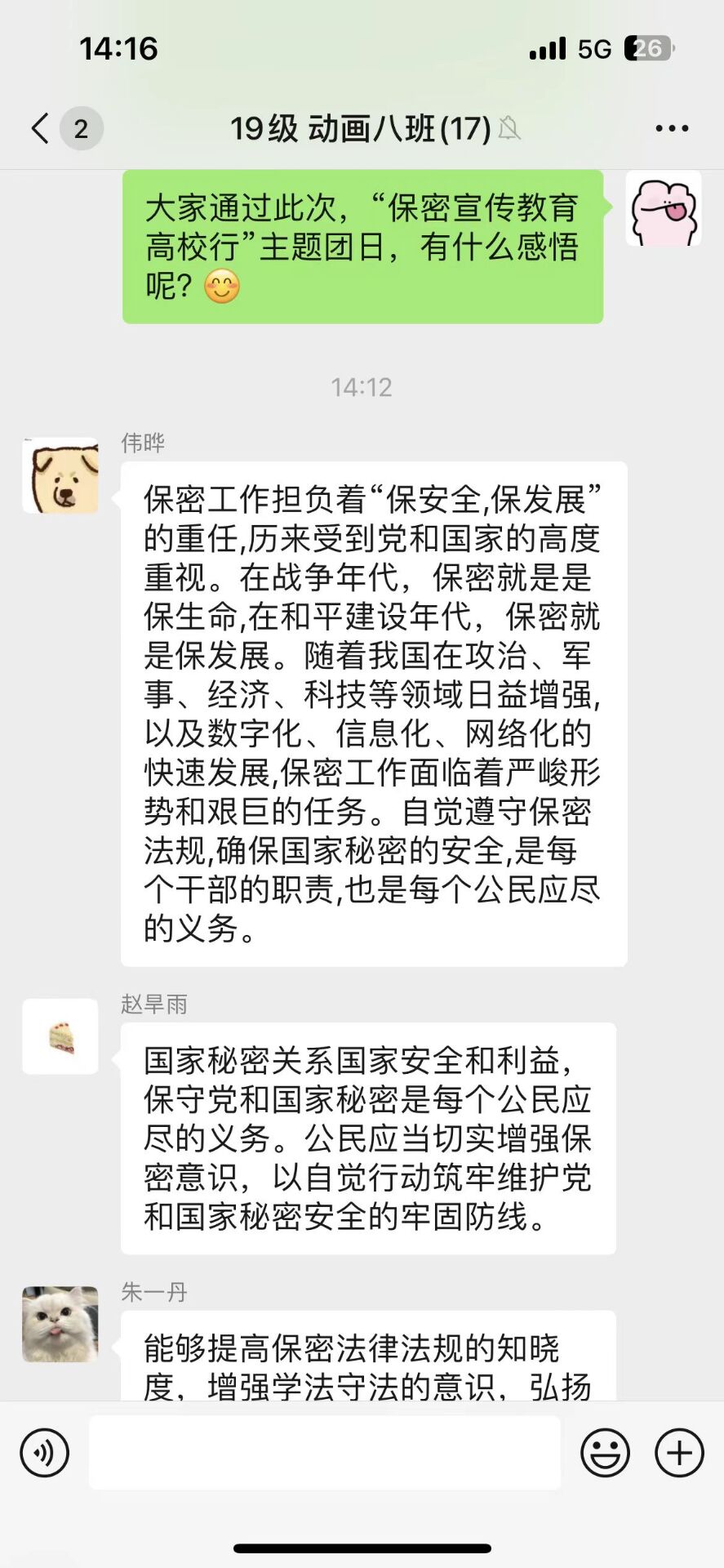Tap the message text field

pyautogui.click(x=324, y=1453)
